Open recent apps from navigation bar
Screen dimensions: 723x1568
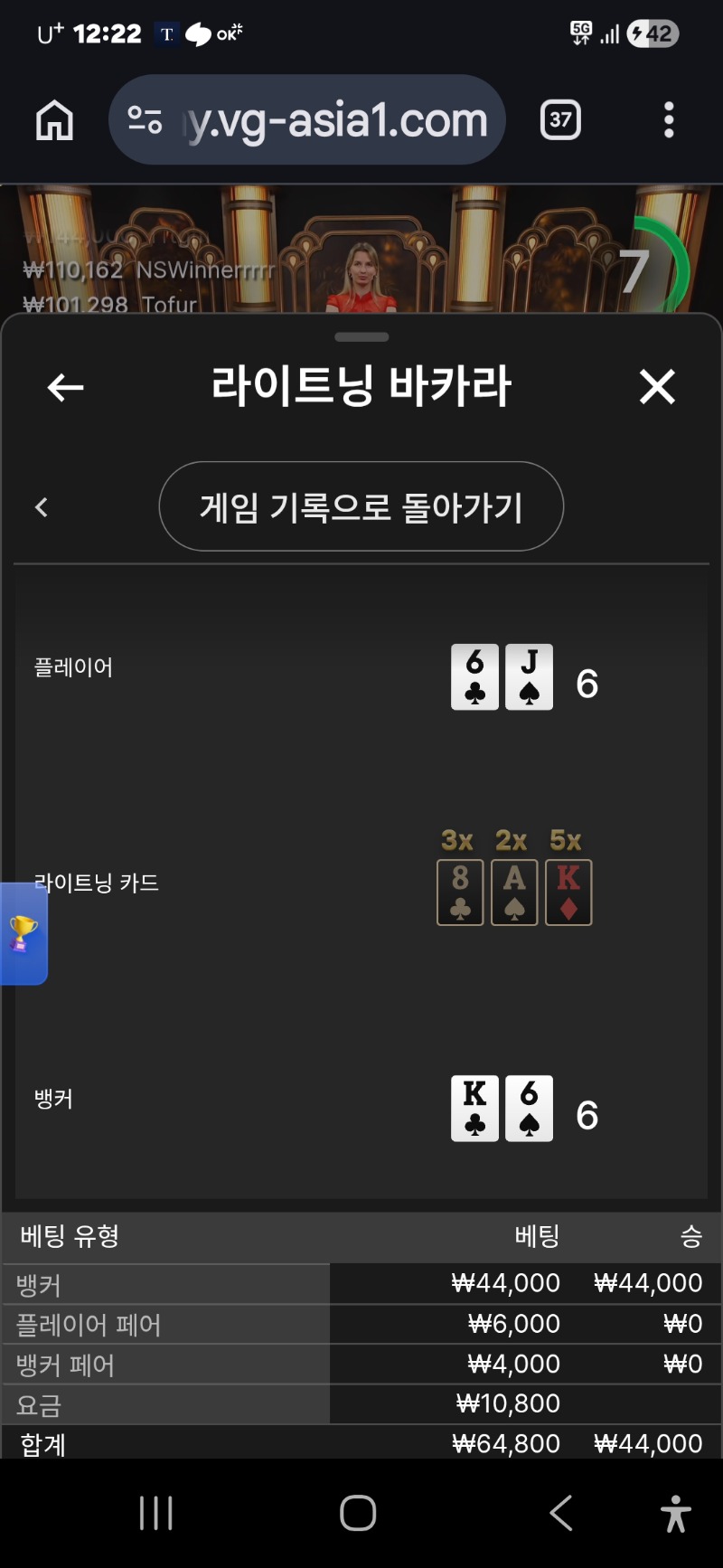coord(156,1512)
